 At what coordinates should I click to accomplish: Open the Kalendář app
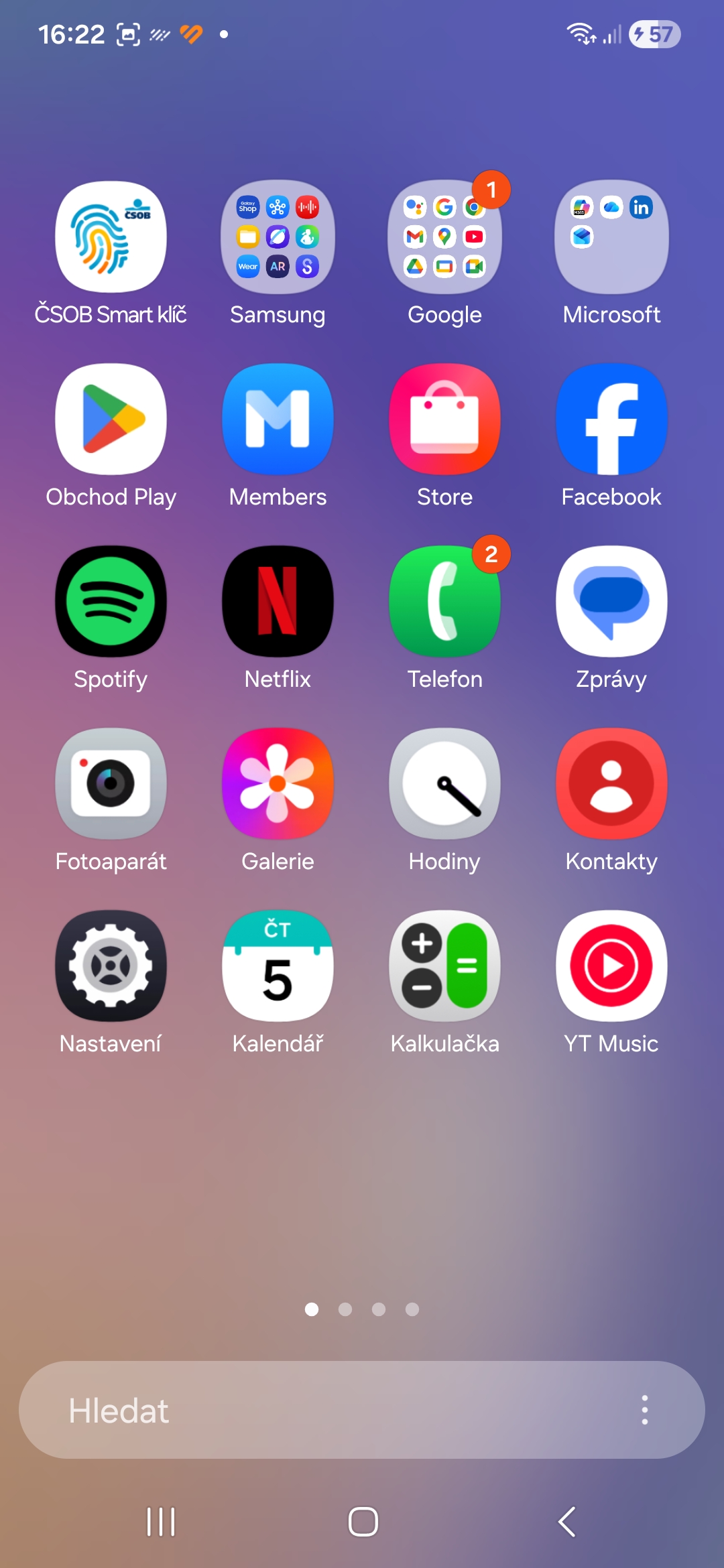(278, 966)
